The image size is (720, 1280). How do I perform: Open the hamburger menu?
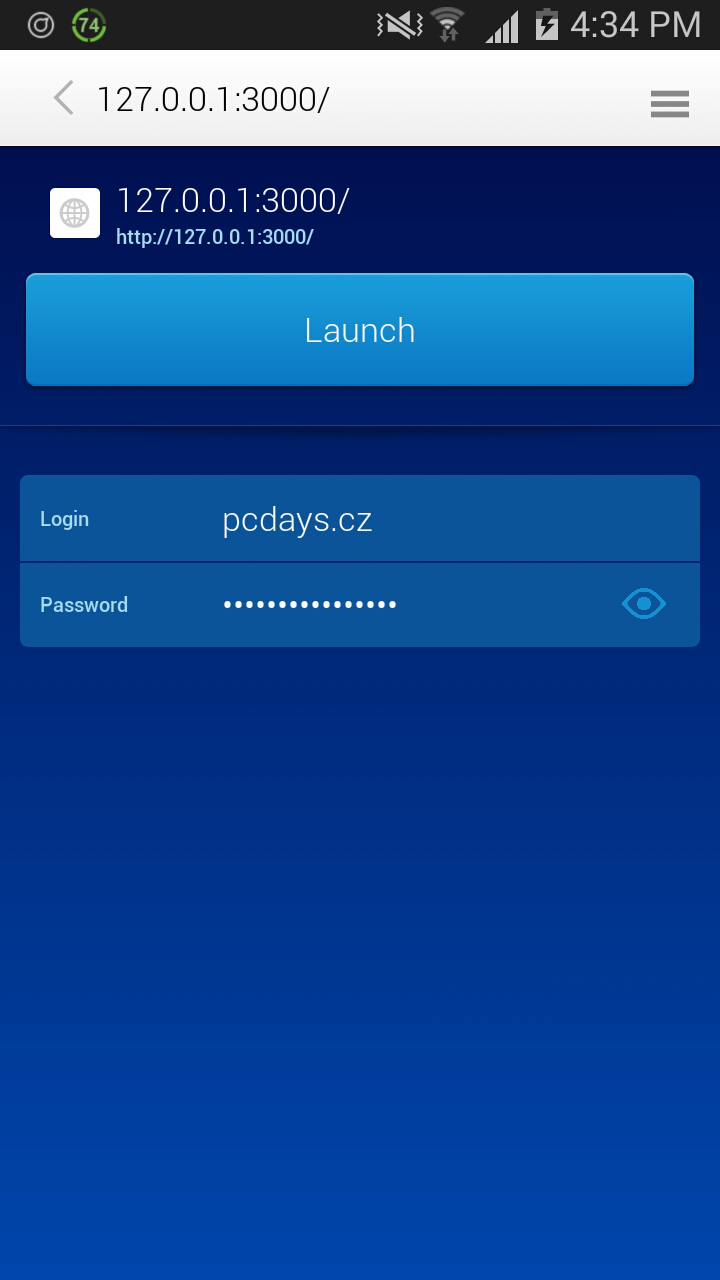pyautogui.click(x=669, y=103)
